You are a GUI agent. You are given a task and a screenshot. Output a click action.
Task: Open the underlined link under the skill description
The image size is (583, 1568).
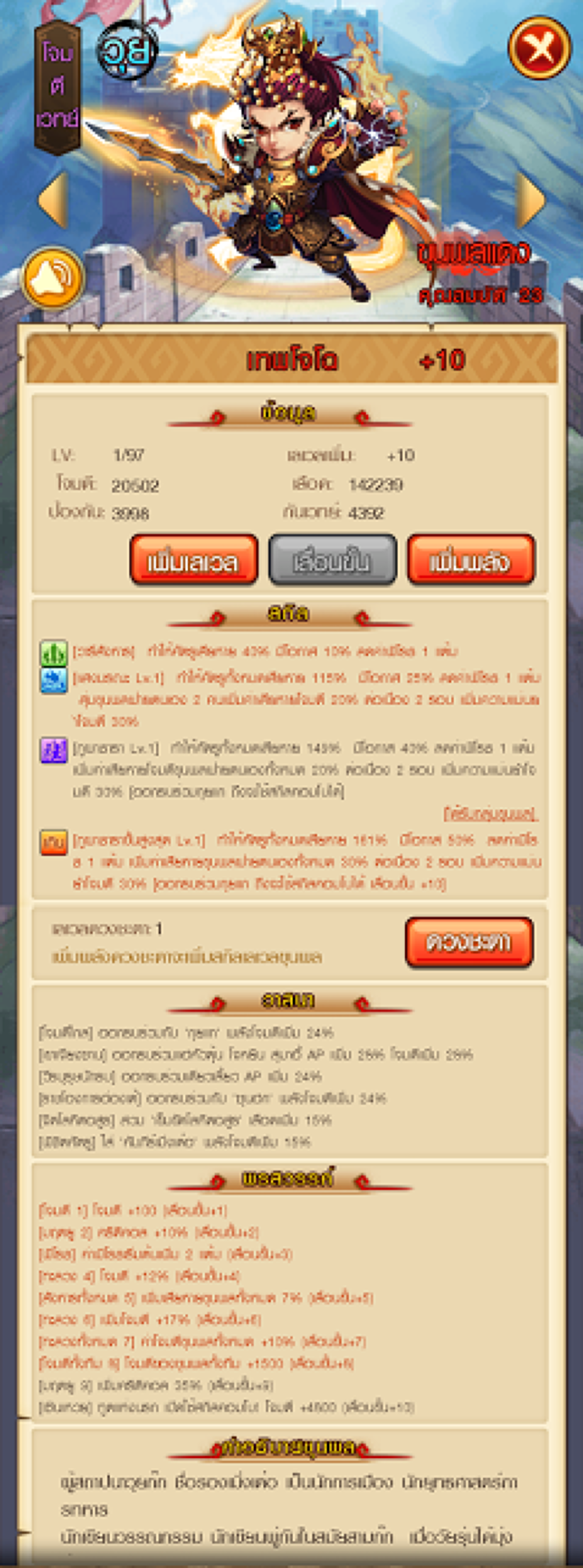490,814
